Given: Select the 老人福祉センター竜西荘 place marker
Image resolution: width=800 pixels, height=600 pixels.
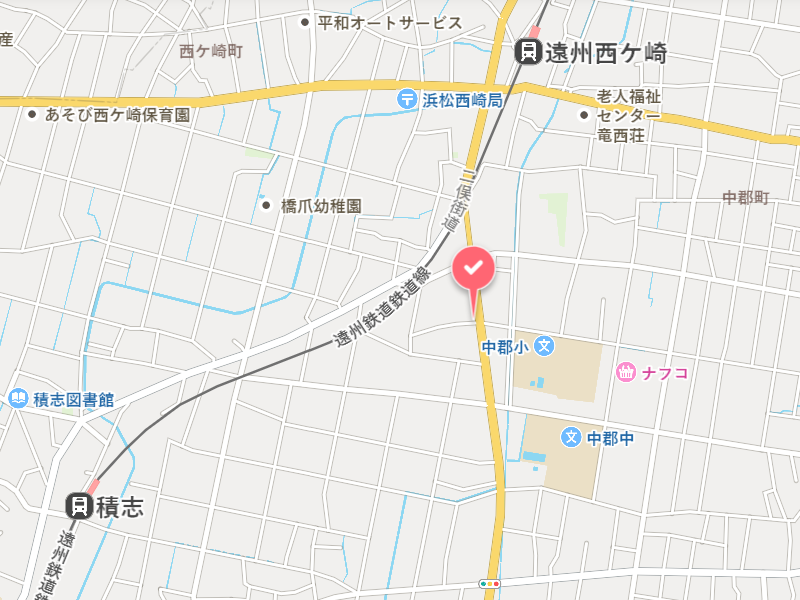Looking at the screenshot, I should click(x=584, y=115).
